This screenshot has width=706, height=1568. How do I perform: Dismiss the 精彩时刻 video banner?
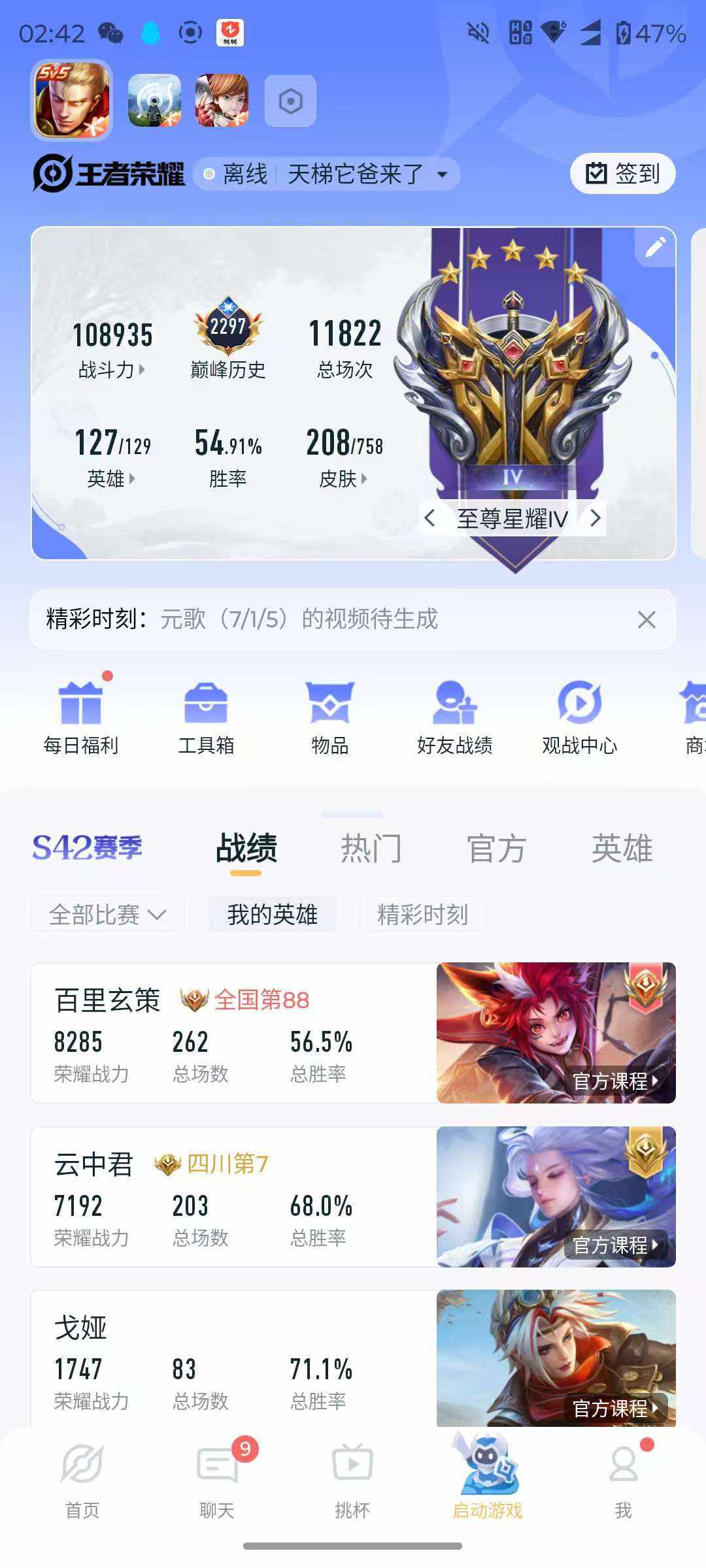point(646,620)
